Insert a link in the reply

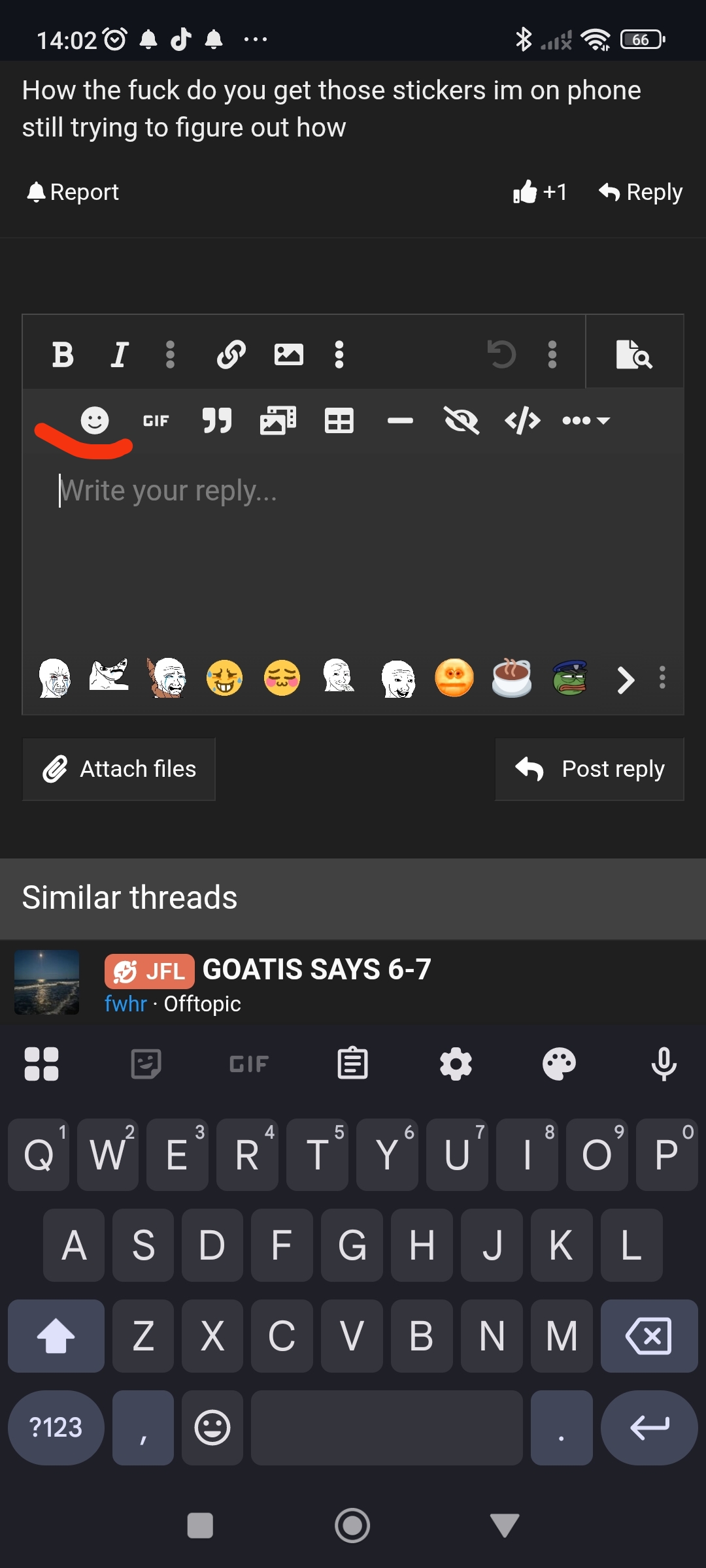pos(231,355)
